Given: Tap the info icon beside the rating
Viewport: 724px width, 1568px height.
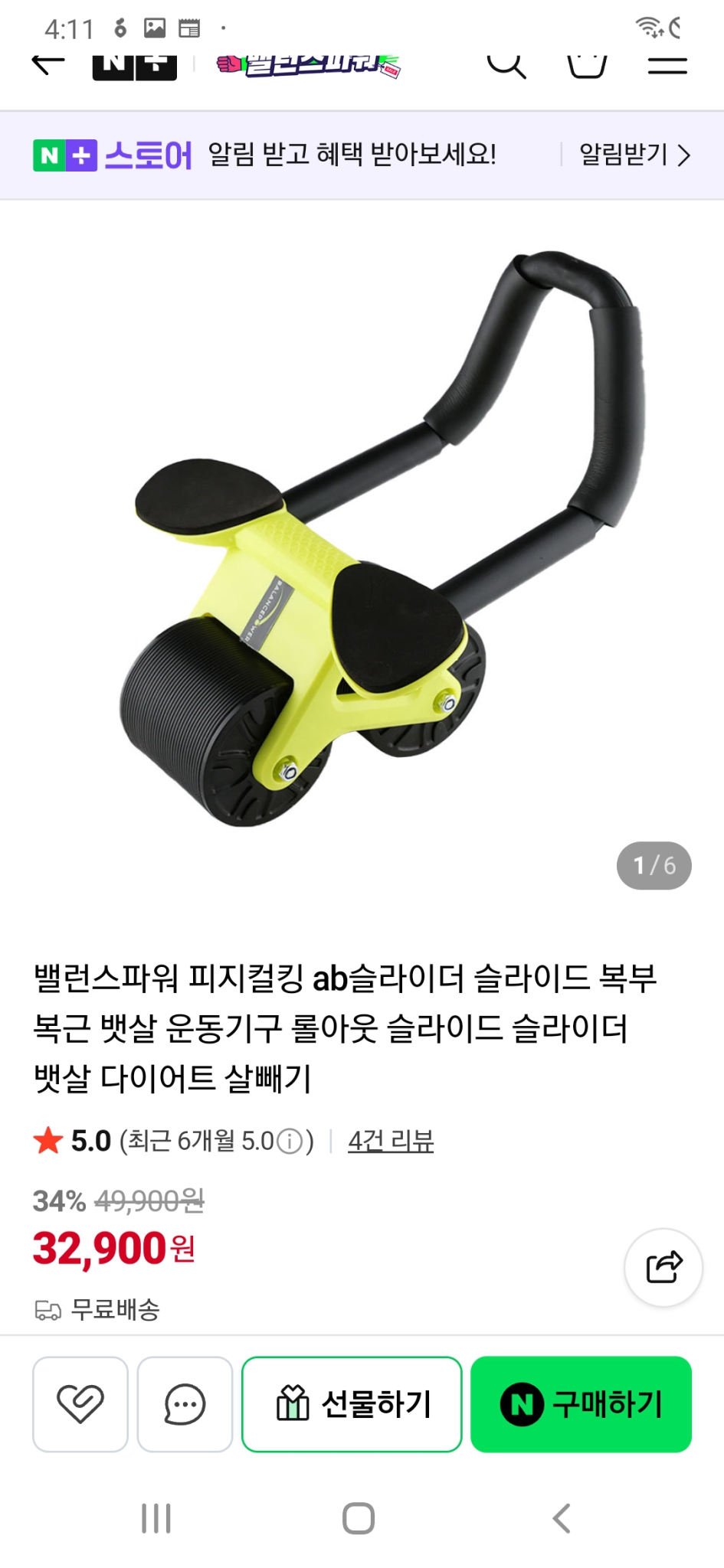Looking at the screenshot, I should tap(288, 1140).
